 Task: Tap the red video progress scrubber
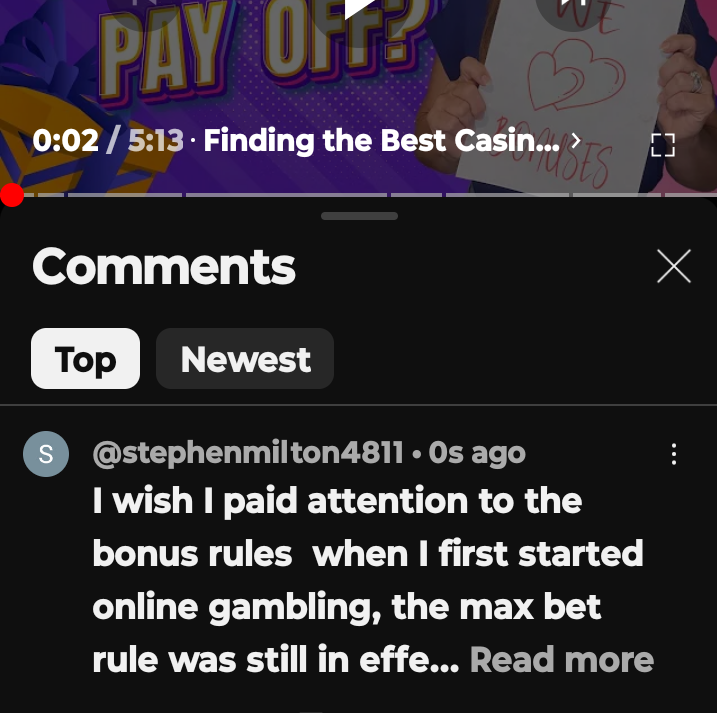(12, 195)
